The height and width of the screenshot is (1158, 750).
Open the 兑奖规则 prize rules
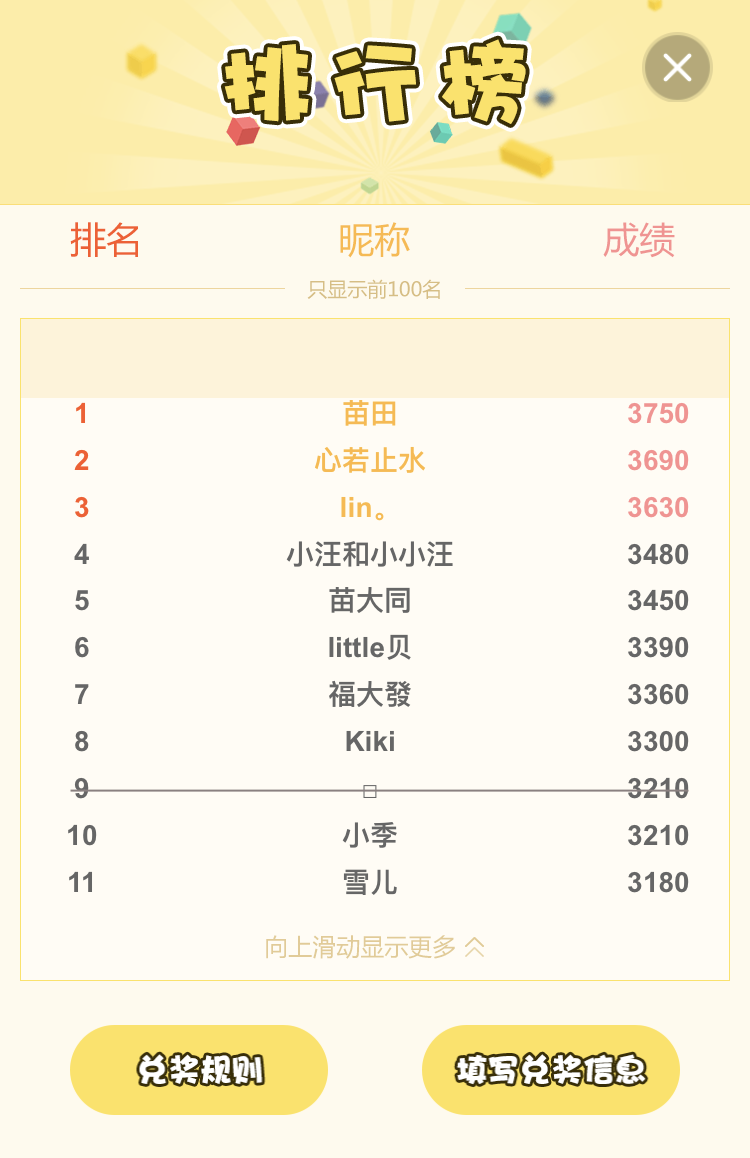pyautogui.click(x=199, y=1070)
